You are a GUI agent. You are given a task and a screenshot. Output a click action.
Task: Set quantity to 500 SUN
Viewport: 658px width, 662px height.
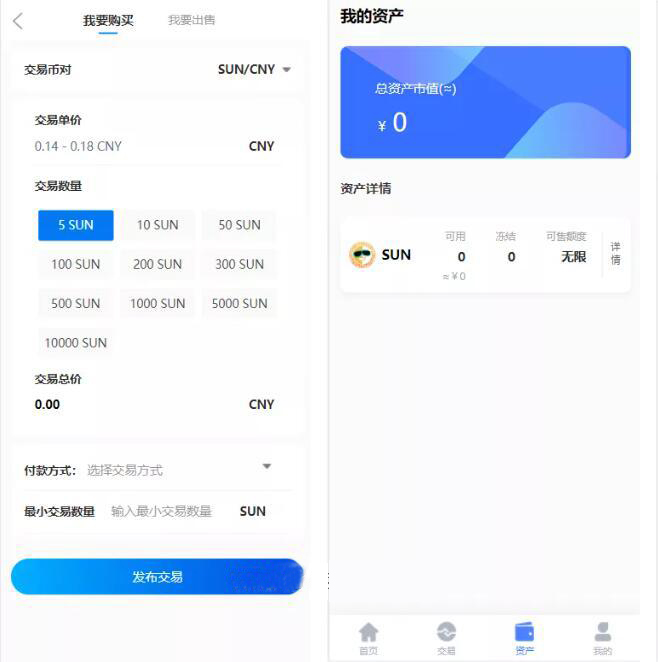(x=76, y=303)
